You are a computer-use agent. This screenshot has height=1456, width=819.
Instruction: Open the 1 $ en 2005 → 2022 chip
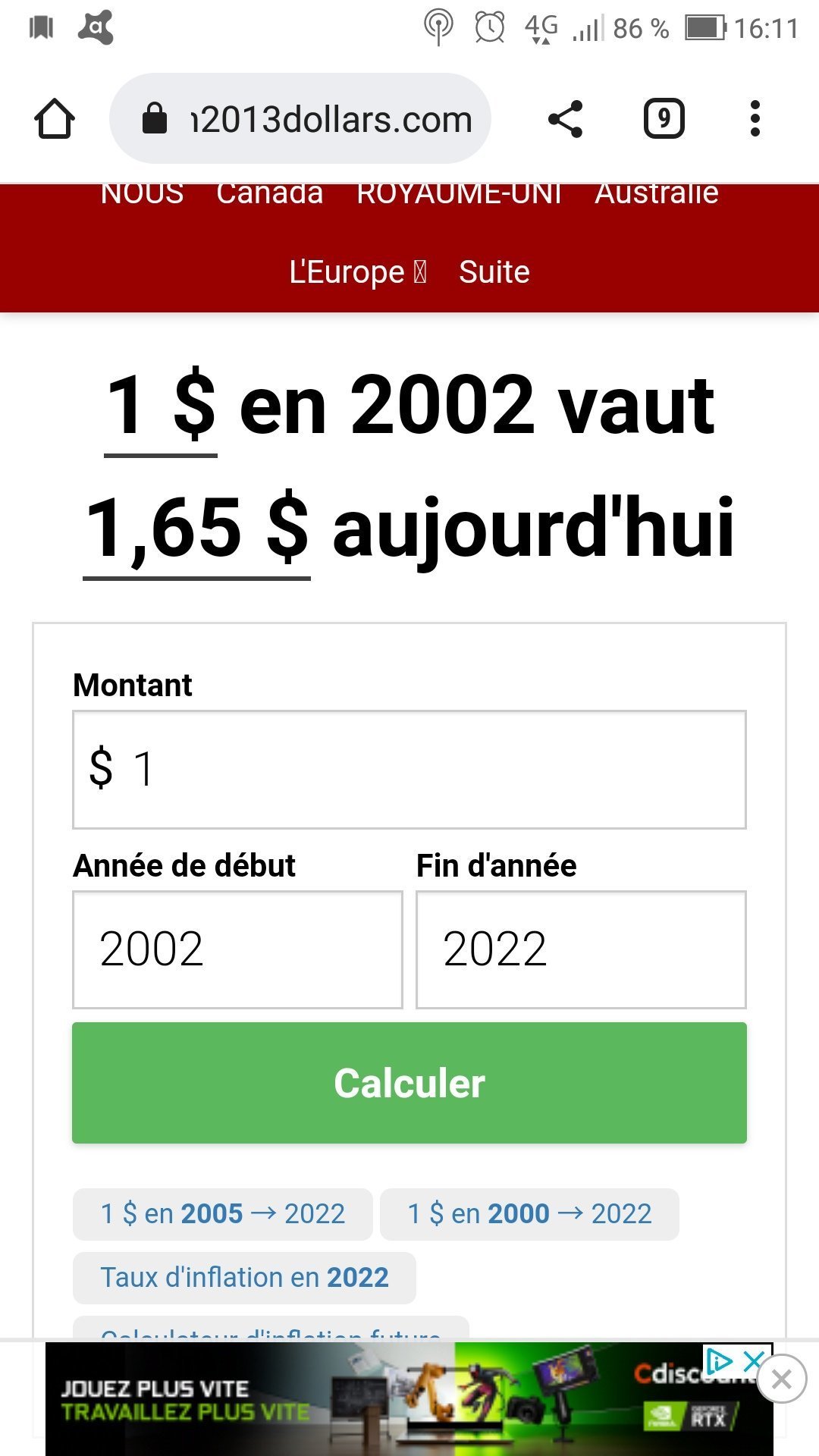223,1214
